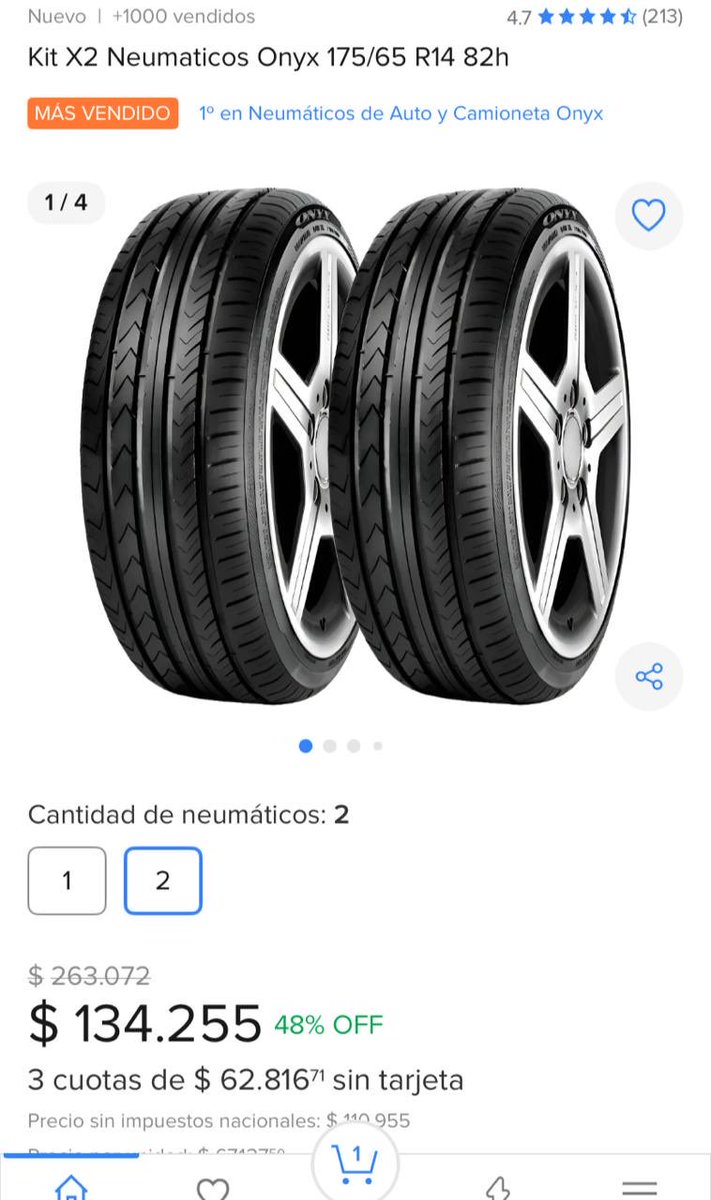Share this Onyx tire listing
711x1200 pixels.
649,677
